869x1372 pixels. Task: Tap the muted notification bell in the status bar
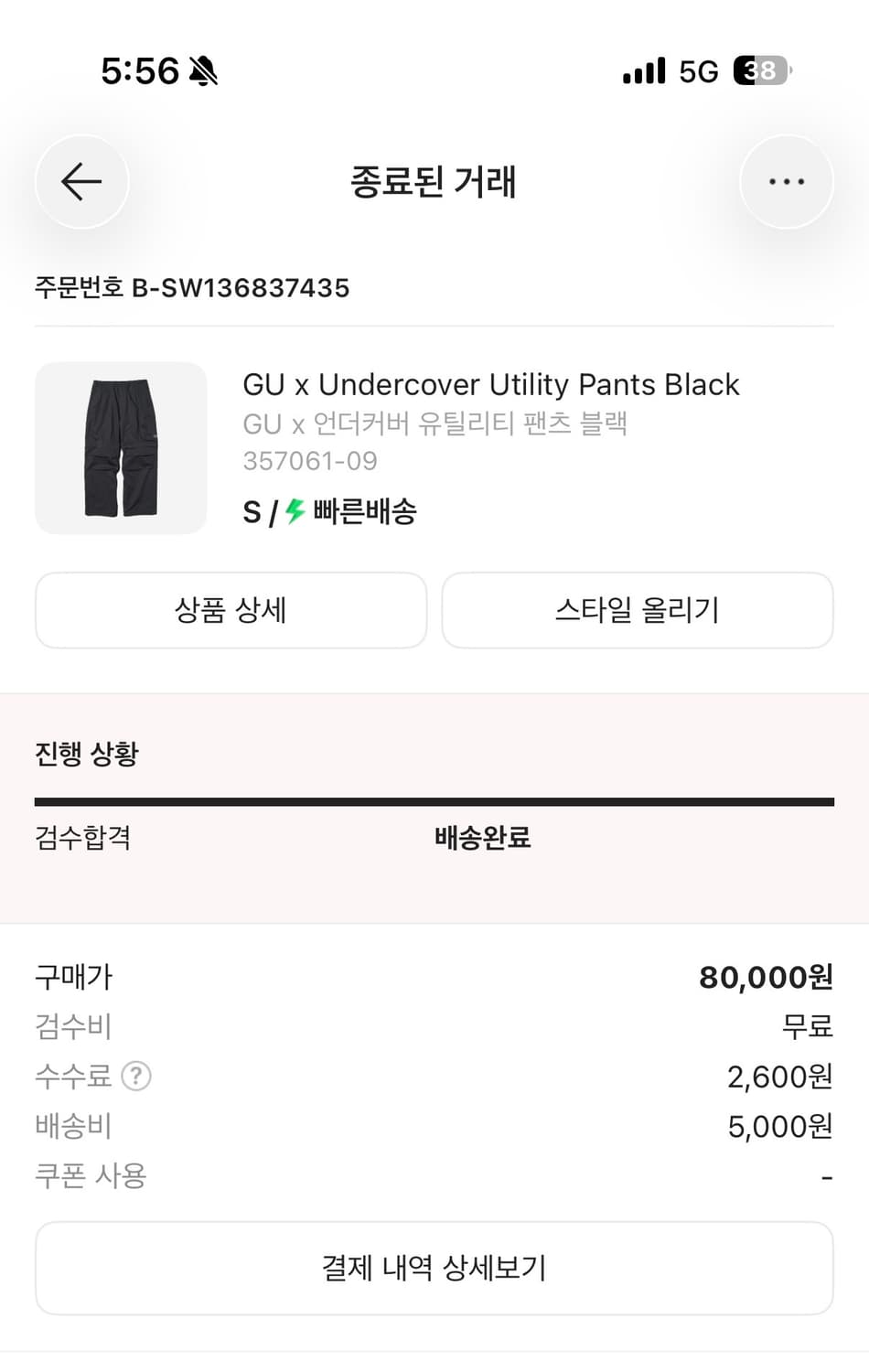click(203, 70)
